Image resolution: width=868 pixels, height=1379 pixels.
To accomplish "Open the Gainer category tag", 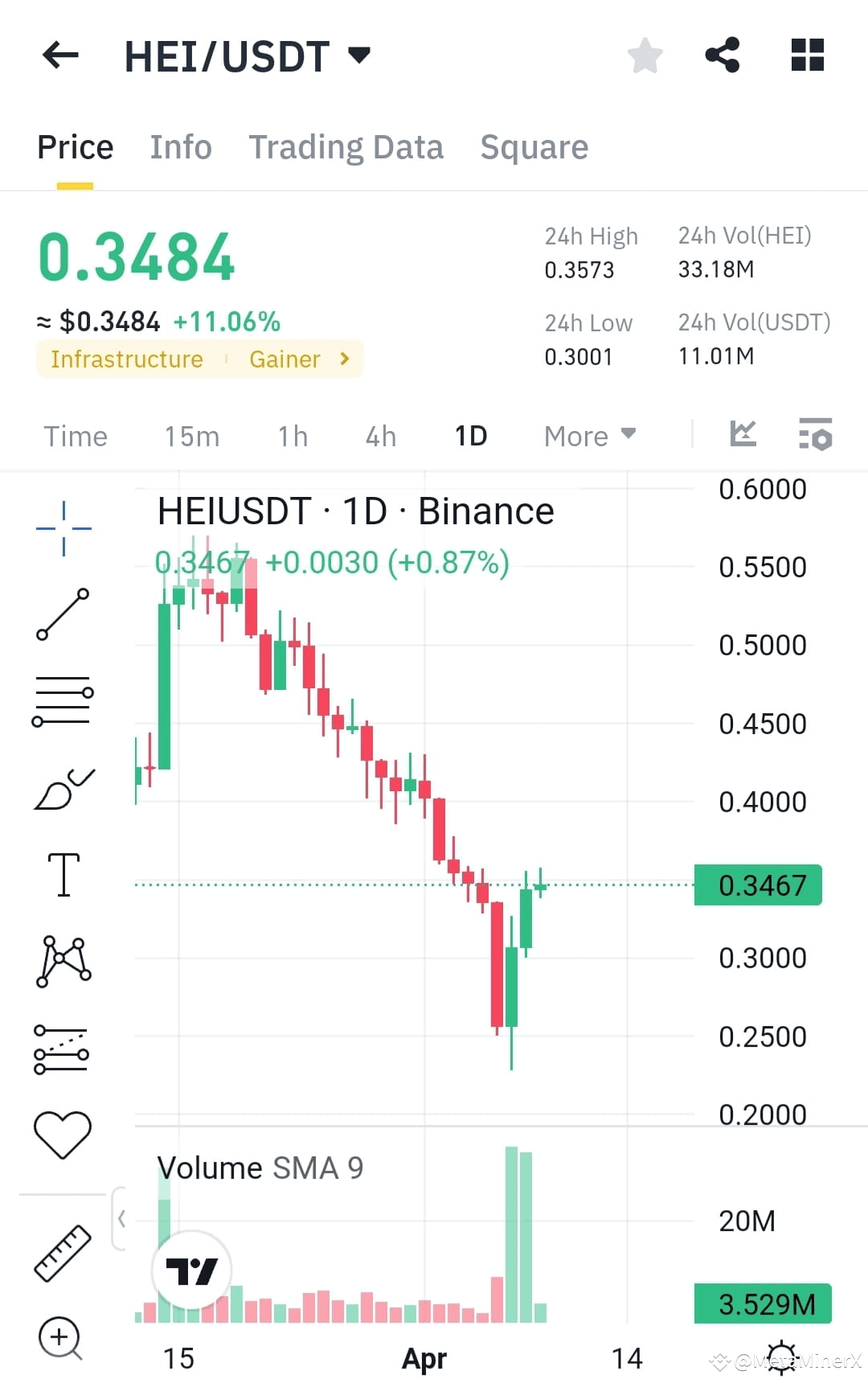I will [x=285, y=359].
